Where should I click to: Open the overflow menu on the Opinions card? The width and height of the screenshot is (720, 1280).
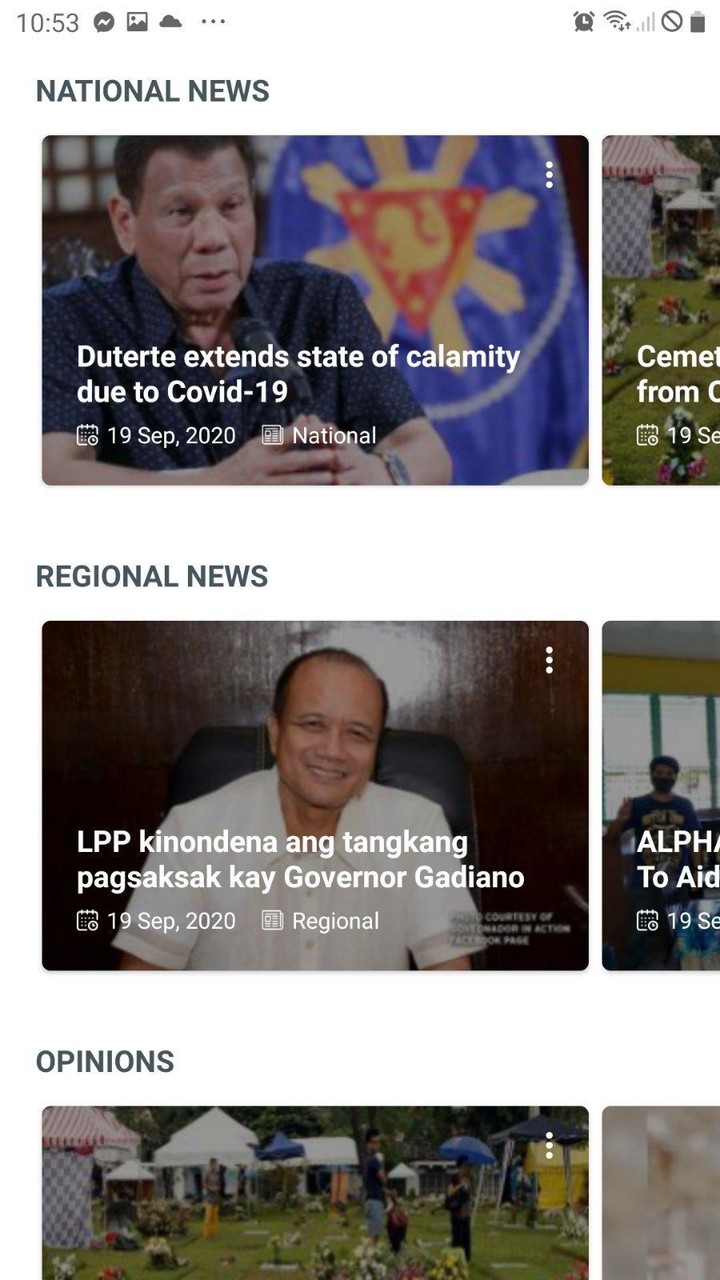[x=549, y=1145]
